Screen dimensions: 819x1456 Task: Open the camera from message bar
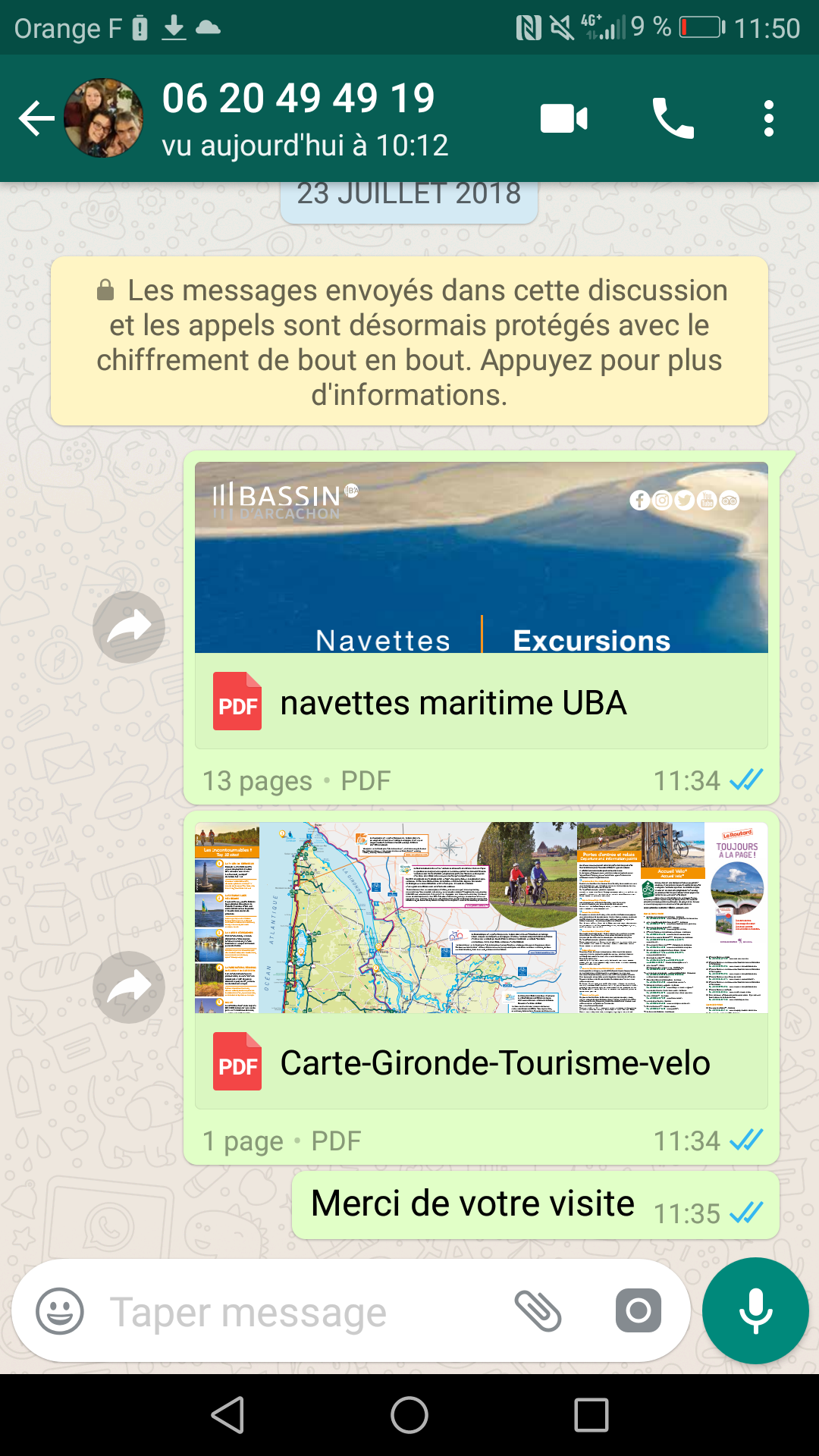tap(639, 1310)
